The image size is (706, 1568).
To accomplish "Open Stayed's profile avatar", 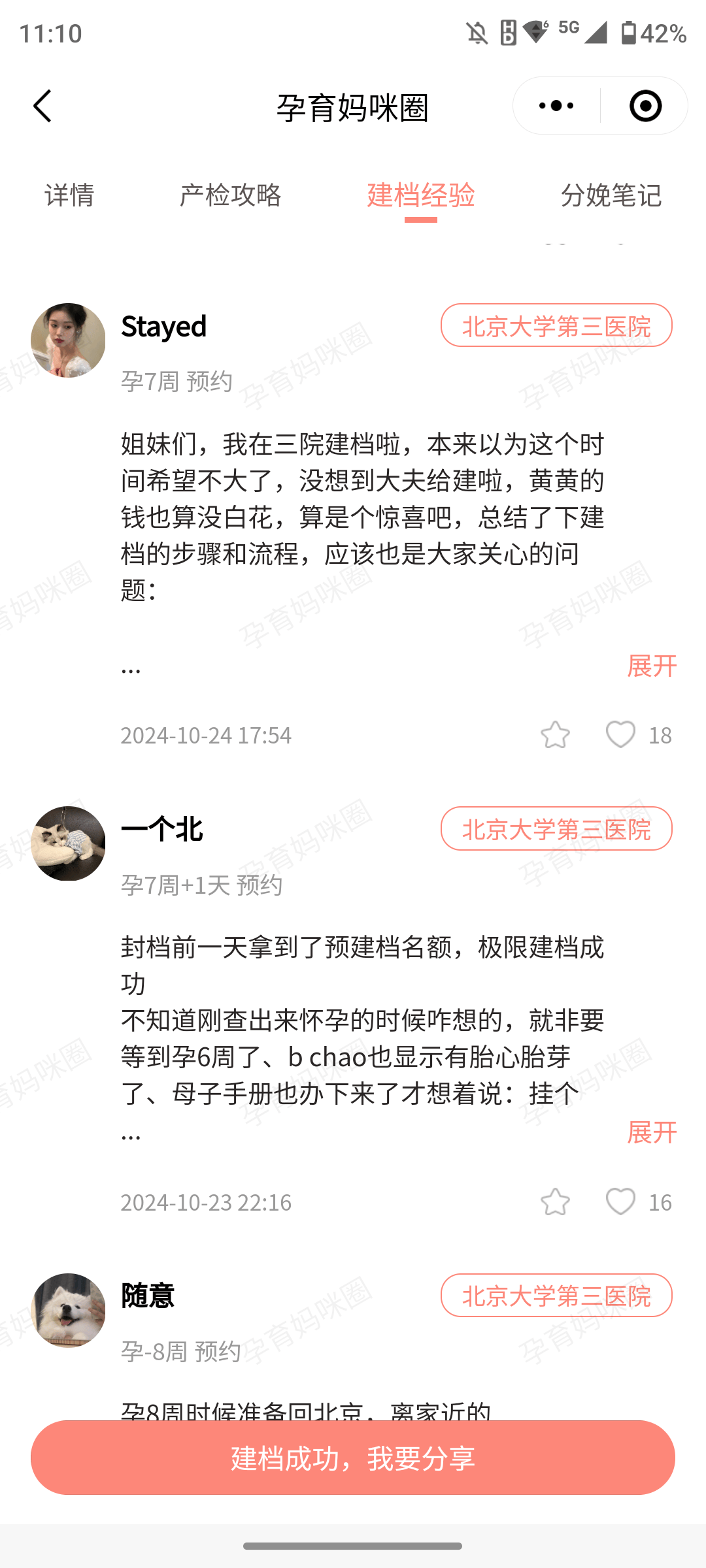I will pos(68,340).
